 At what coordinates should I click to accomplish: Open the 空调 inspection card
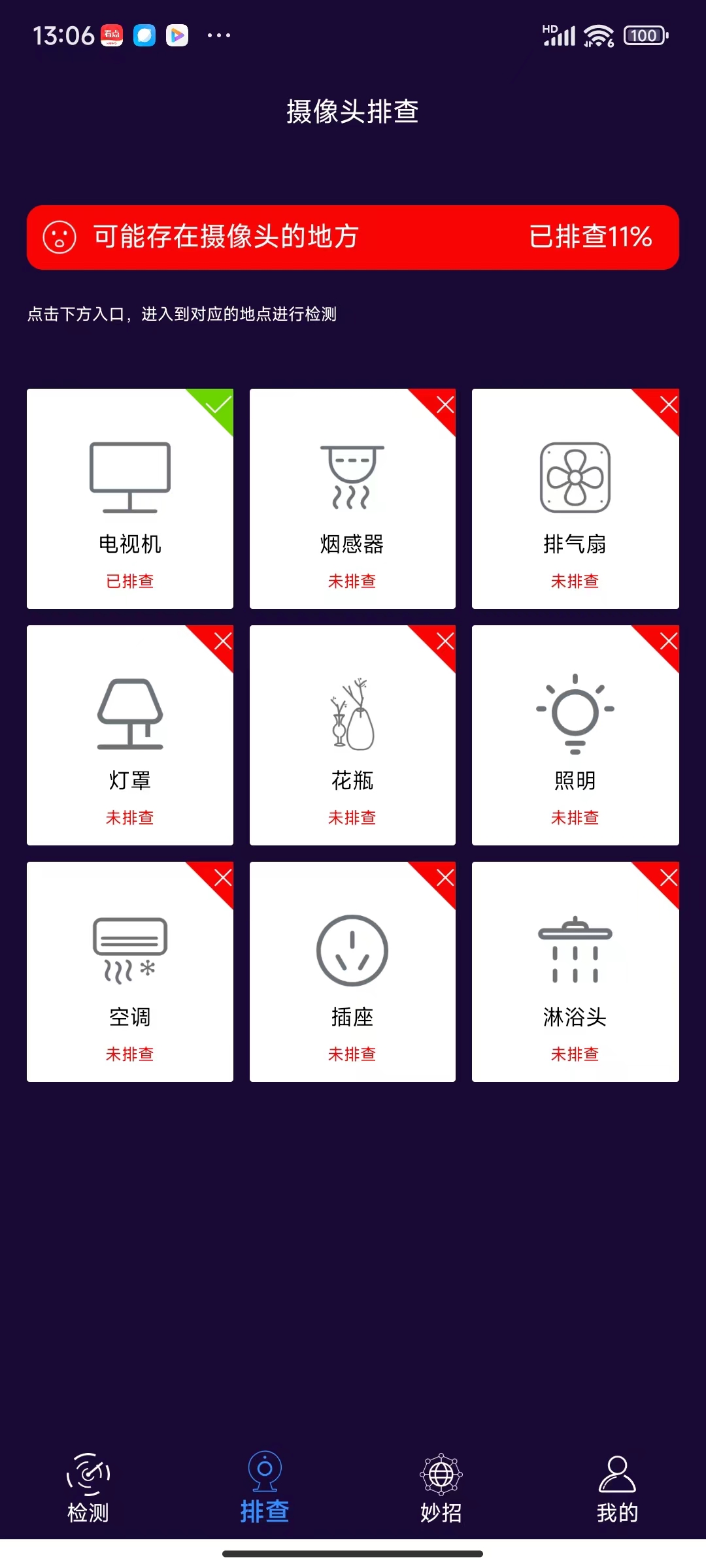[129, 972]
